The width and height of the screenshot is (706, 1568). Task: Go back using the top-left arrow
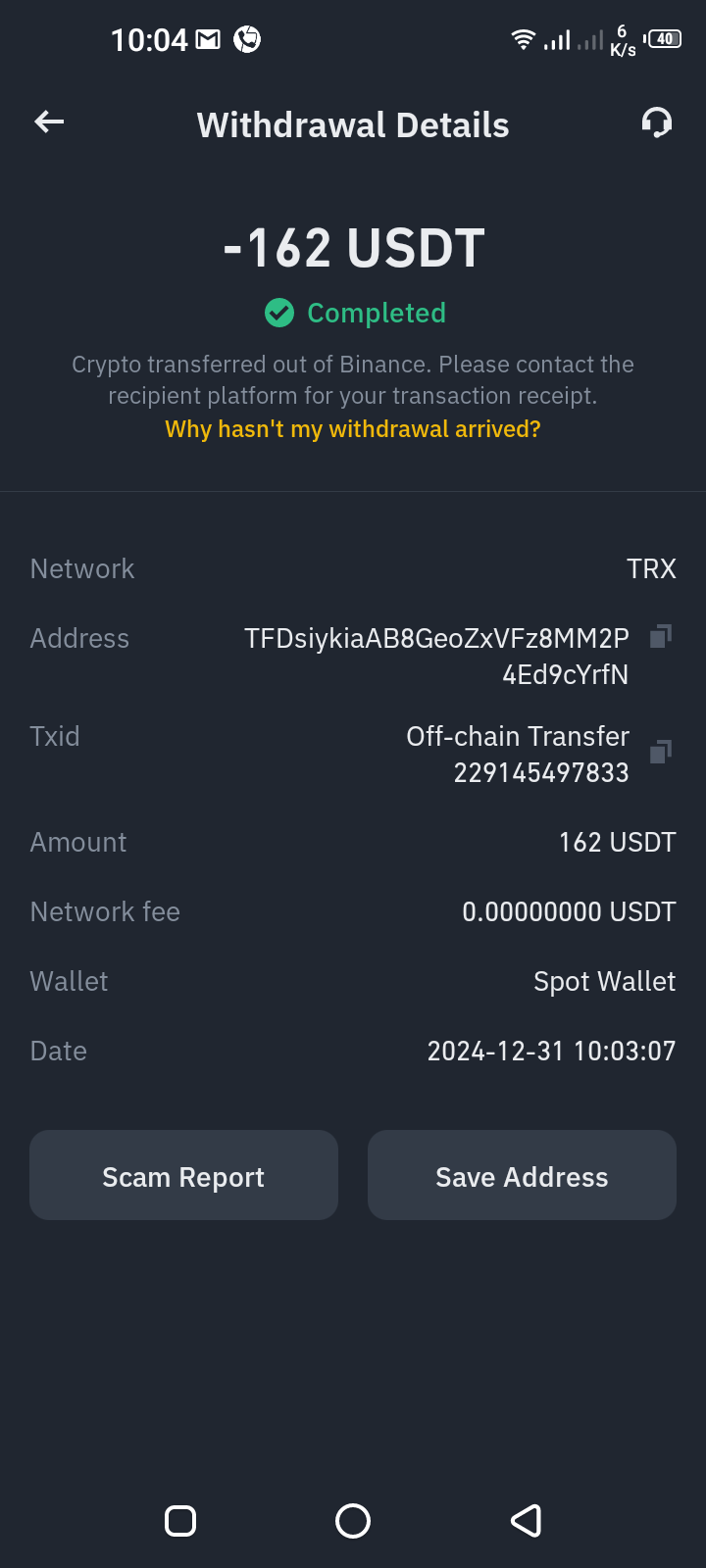click(49, 122)
